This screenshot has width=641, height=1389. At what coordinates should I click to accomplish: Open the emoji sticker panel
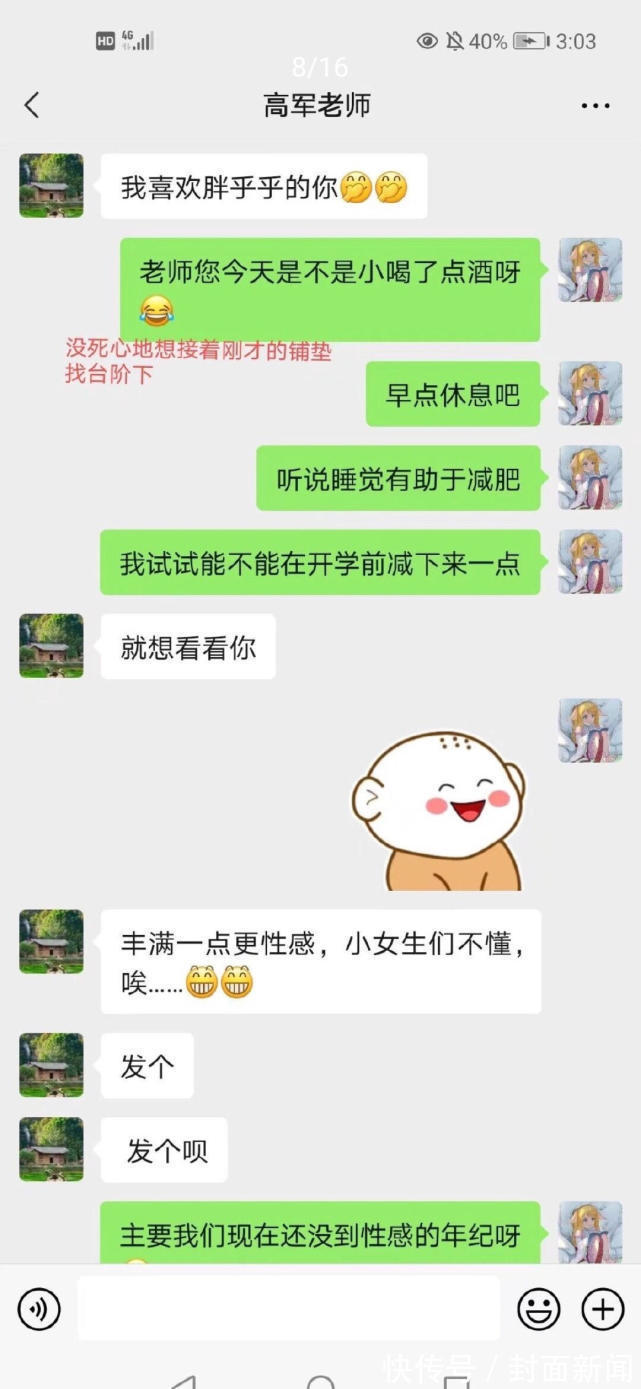[x=538, y=1309]
